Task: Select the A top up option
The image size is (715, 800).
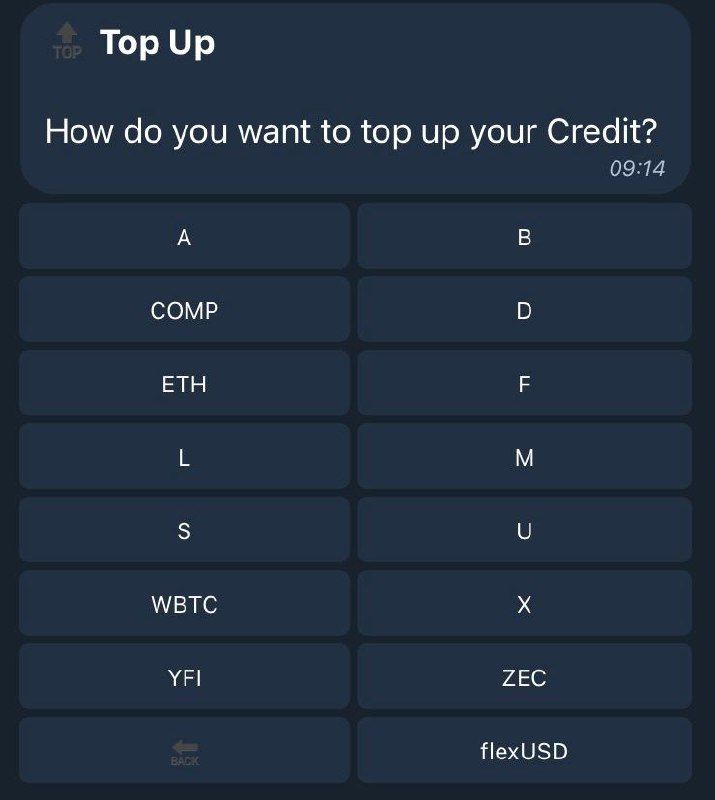Action: tap(184, 237)
